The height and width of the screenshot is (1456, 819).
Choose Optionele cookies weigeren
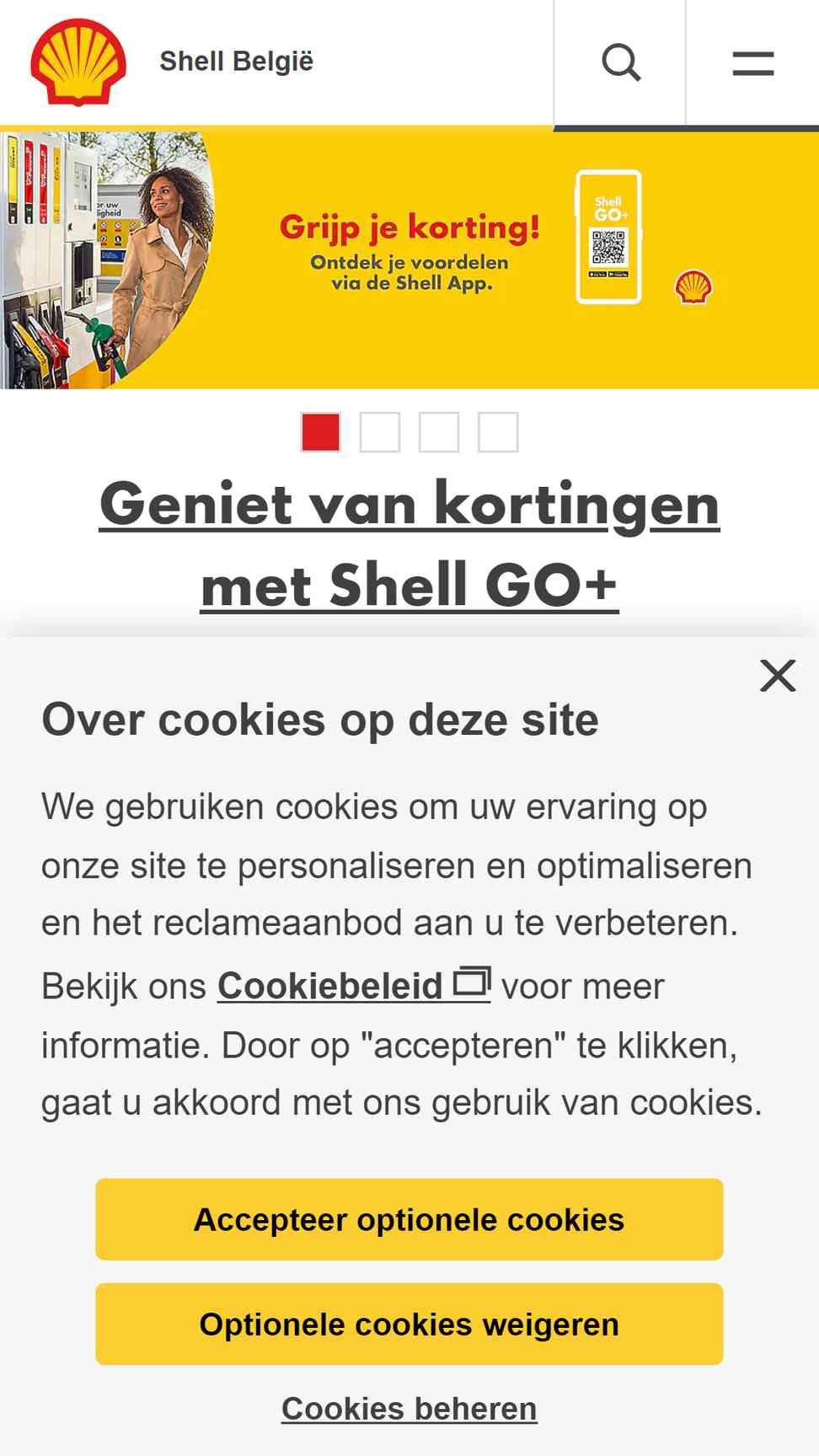(x=409, y=1324)
